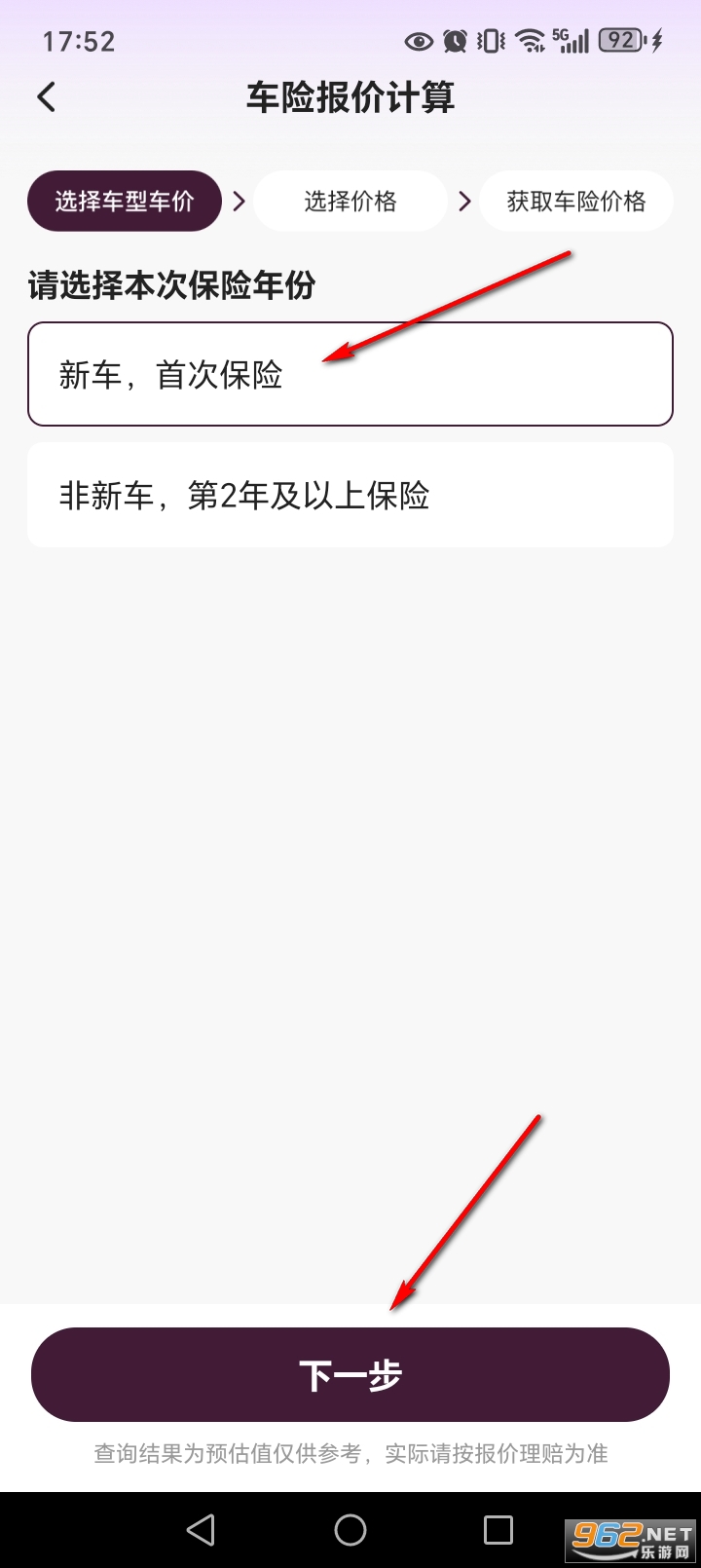The width and height of the screenshot is (701, 1568).
Task: Select the 非新车，第2年及以上保险 option
Action: [350, 494]
